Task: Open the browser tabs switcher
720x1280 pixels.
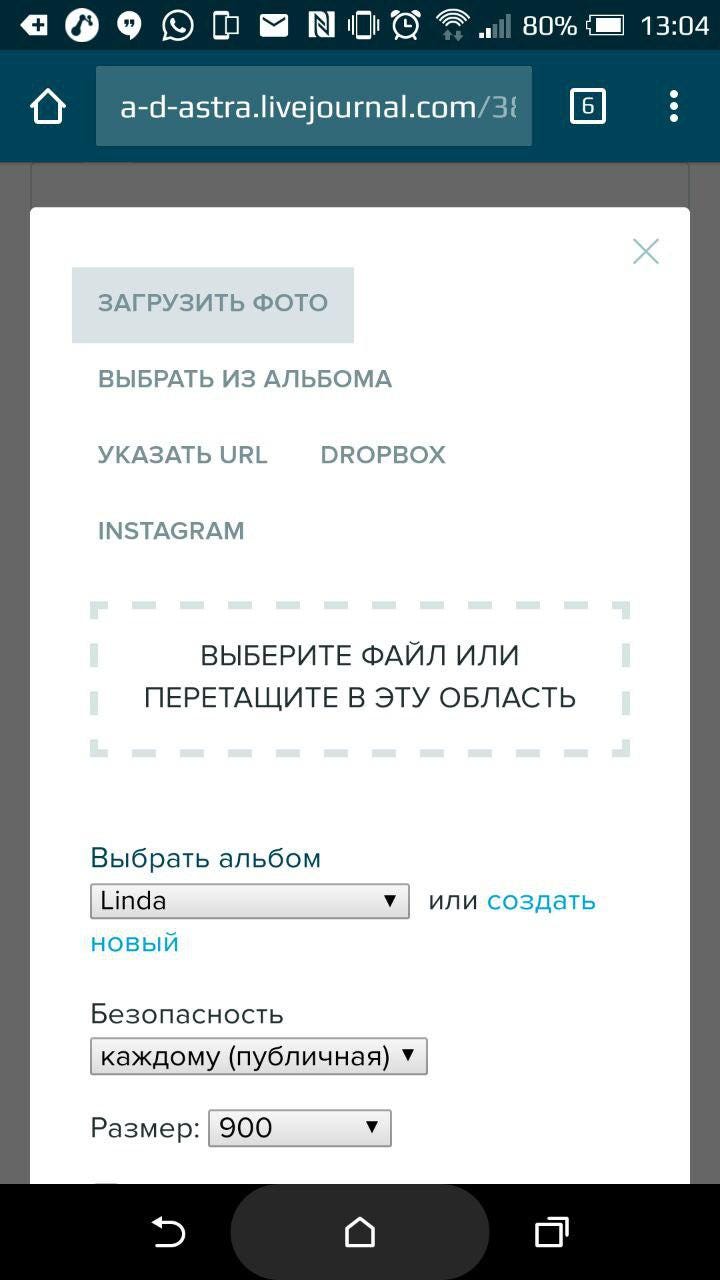Action: point(587,106)
